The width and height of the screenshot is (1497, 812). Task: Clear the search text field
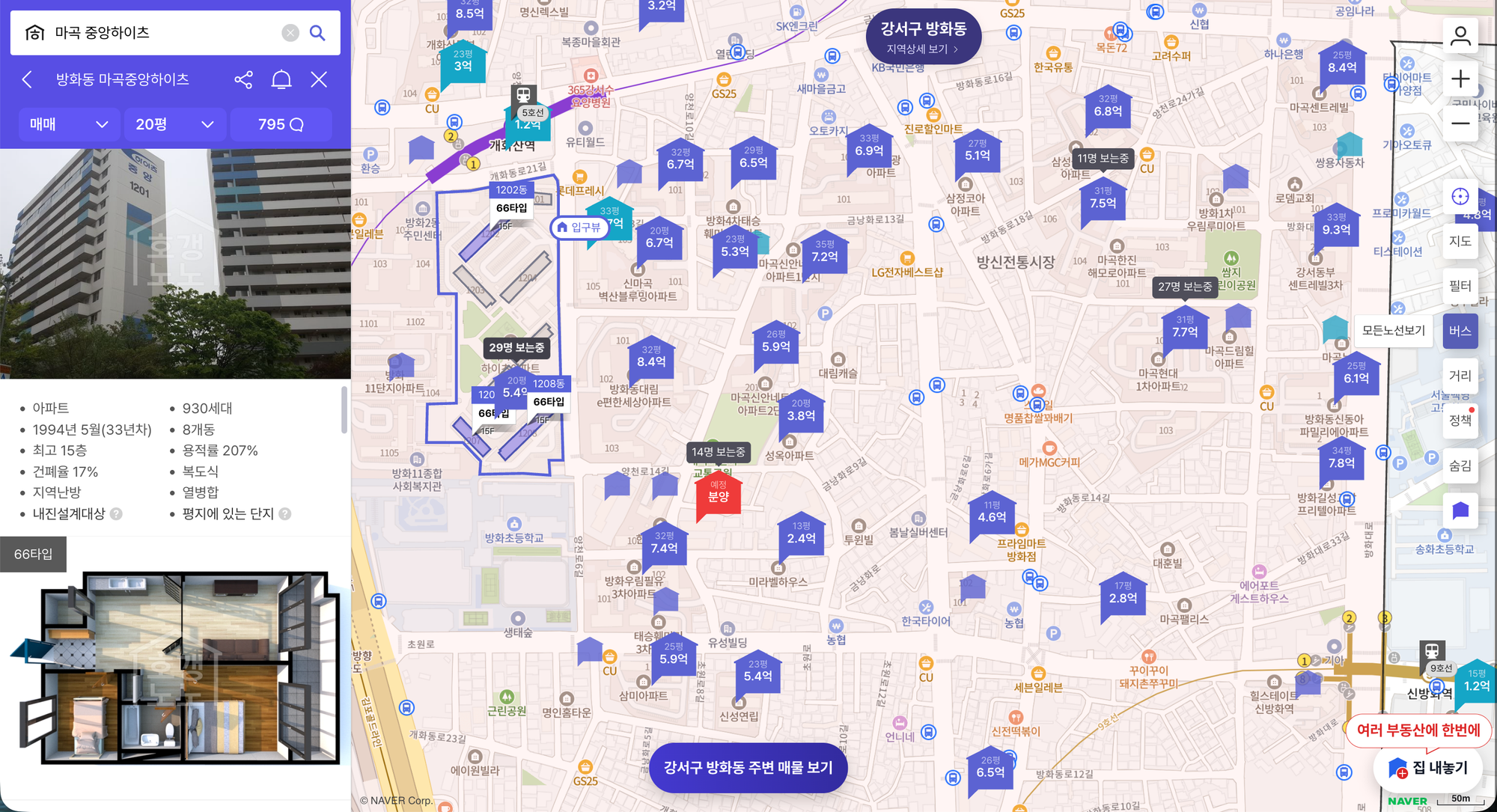(290, 33)
